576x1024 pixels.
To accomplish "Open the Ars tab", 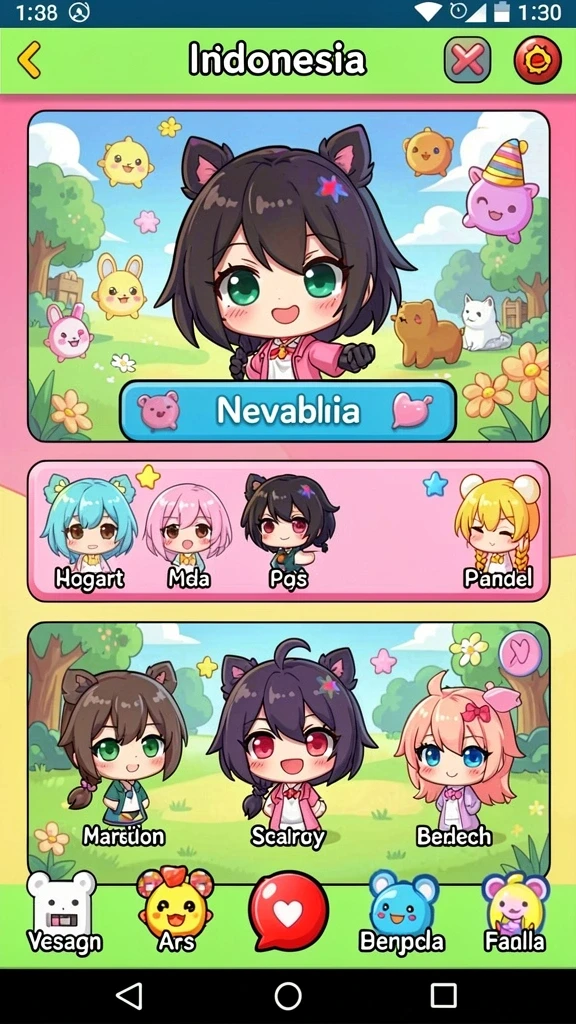I will coord(175,910).
